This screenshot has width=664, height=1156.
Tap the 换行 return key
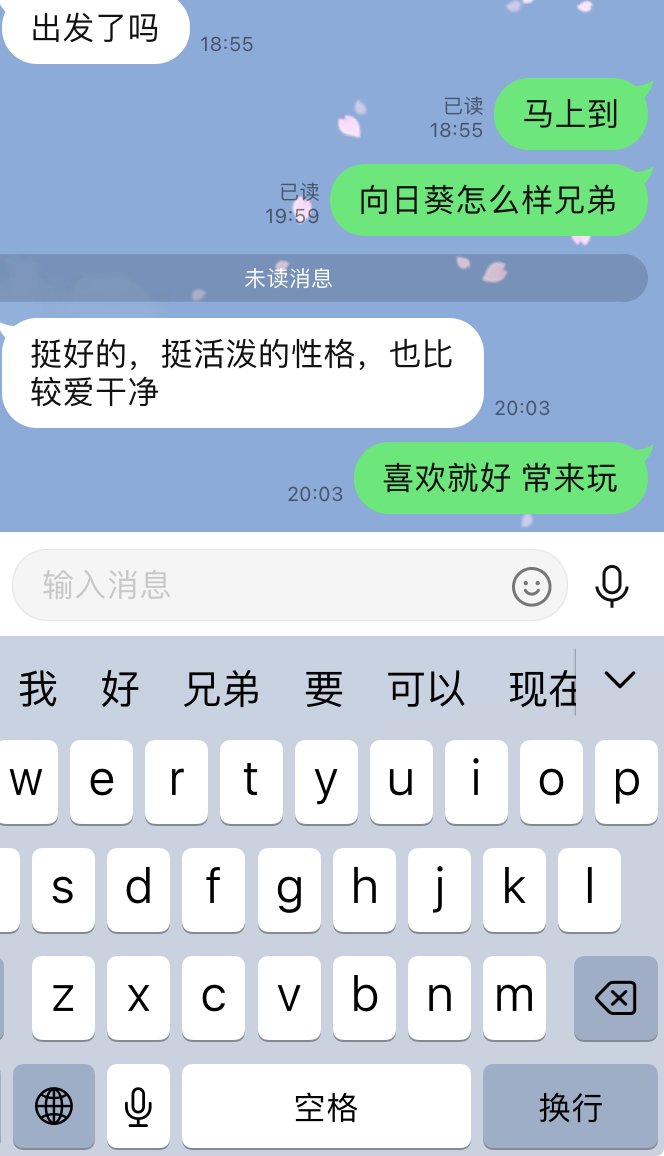click(571, 1106)
